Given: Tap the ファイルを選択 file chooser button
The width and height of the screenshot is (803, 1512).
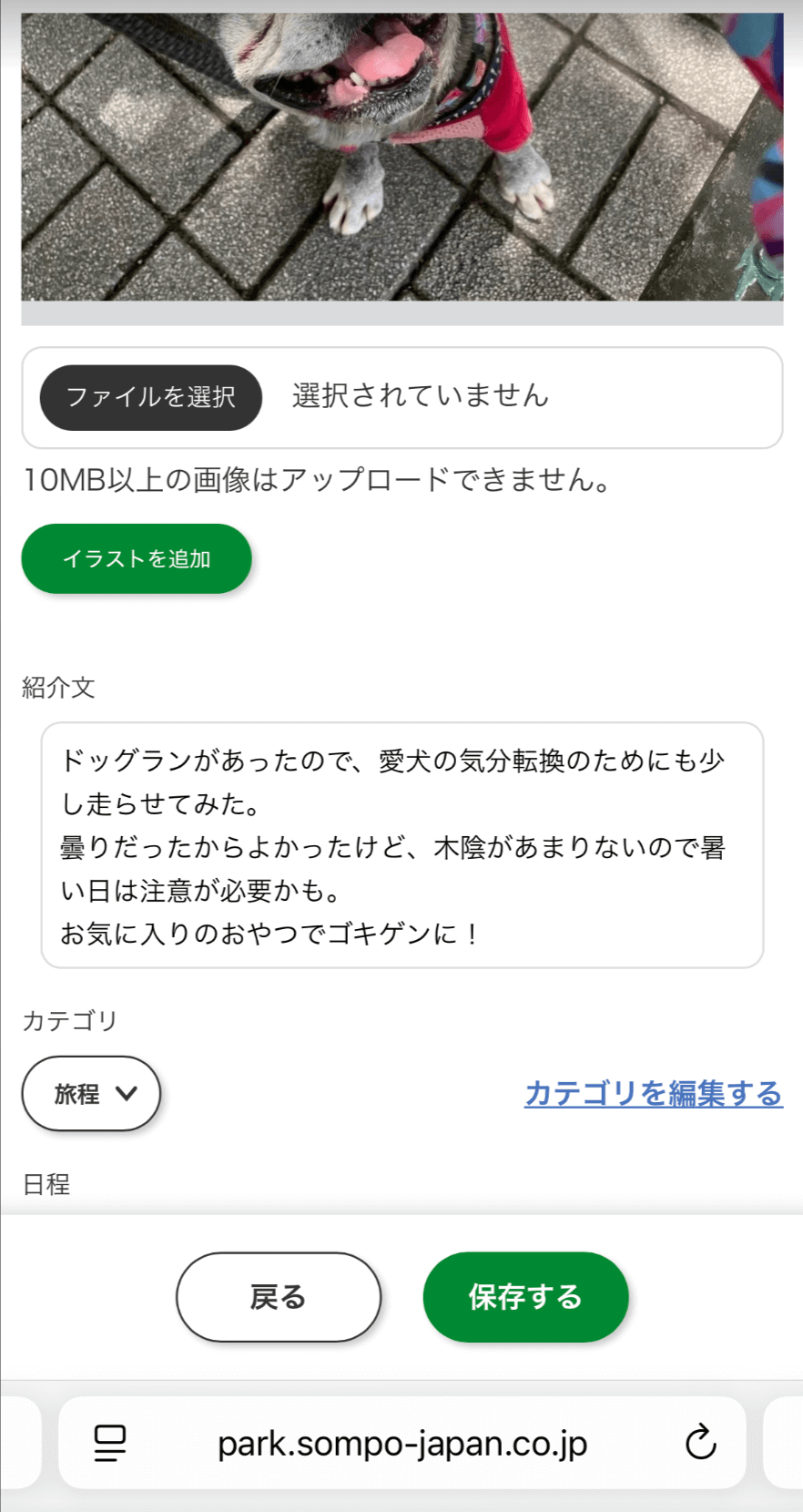Looking at the screenshot, I should [x=151, y=397].
